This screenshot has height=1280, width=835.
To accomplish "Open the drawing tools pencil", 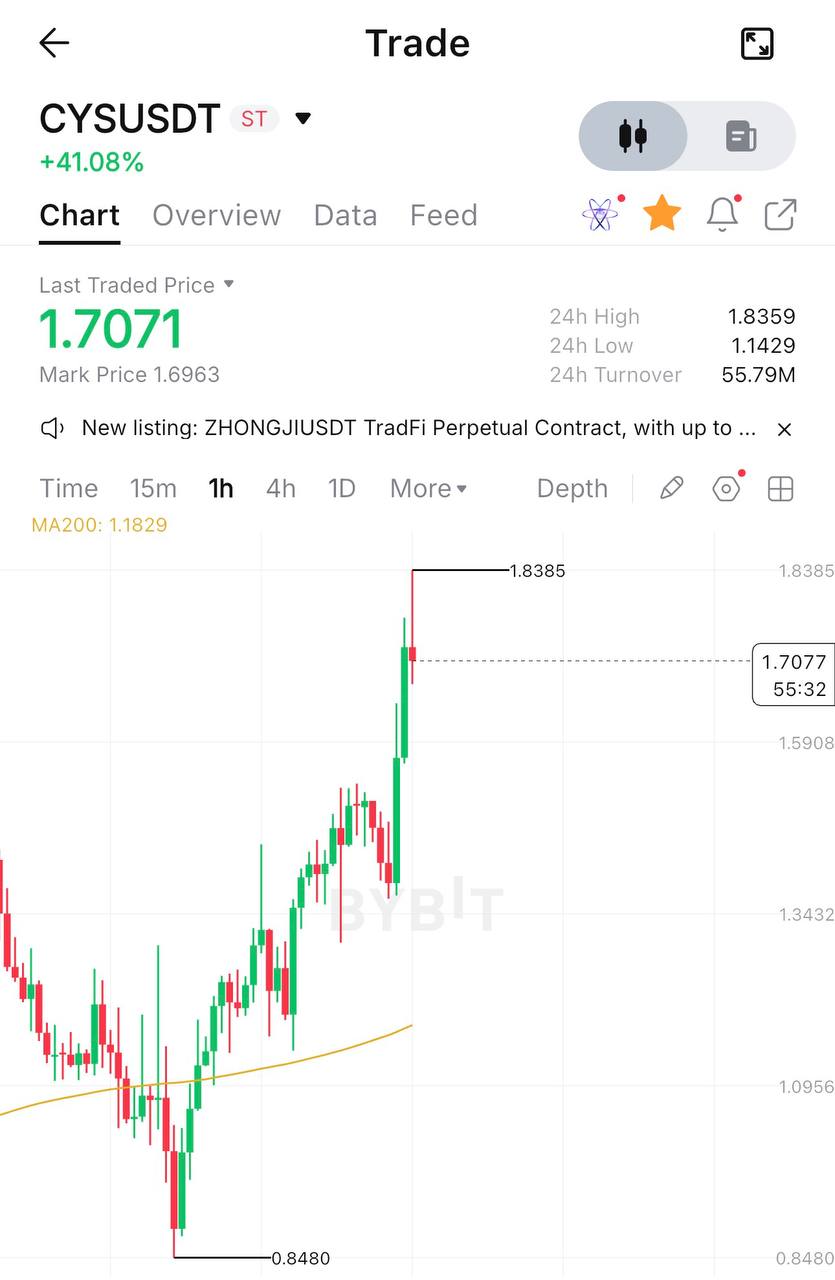I will pyautogui.click(x=672, y=488).
